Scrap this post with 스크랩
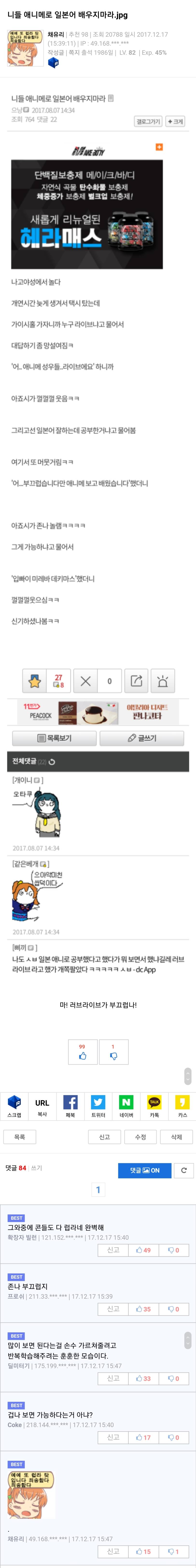Image resolution: width=196 pixels, height=1568 pixels. (14, 1106)
